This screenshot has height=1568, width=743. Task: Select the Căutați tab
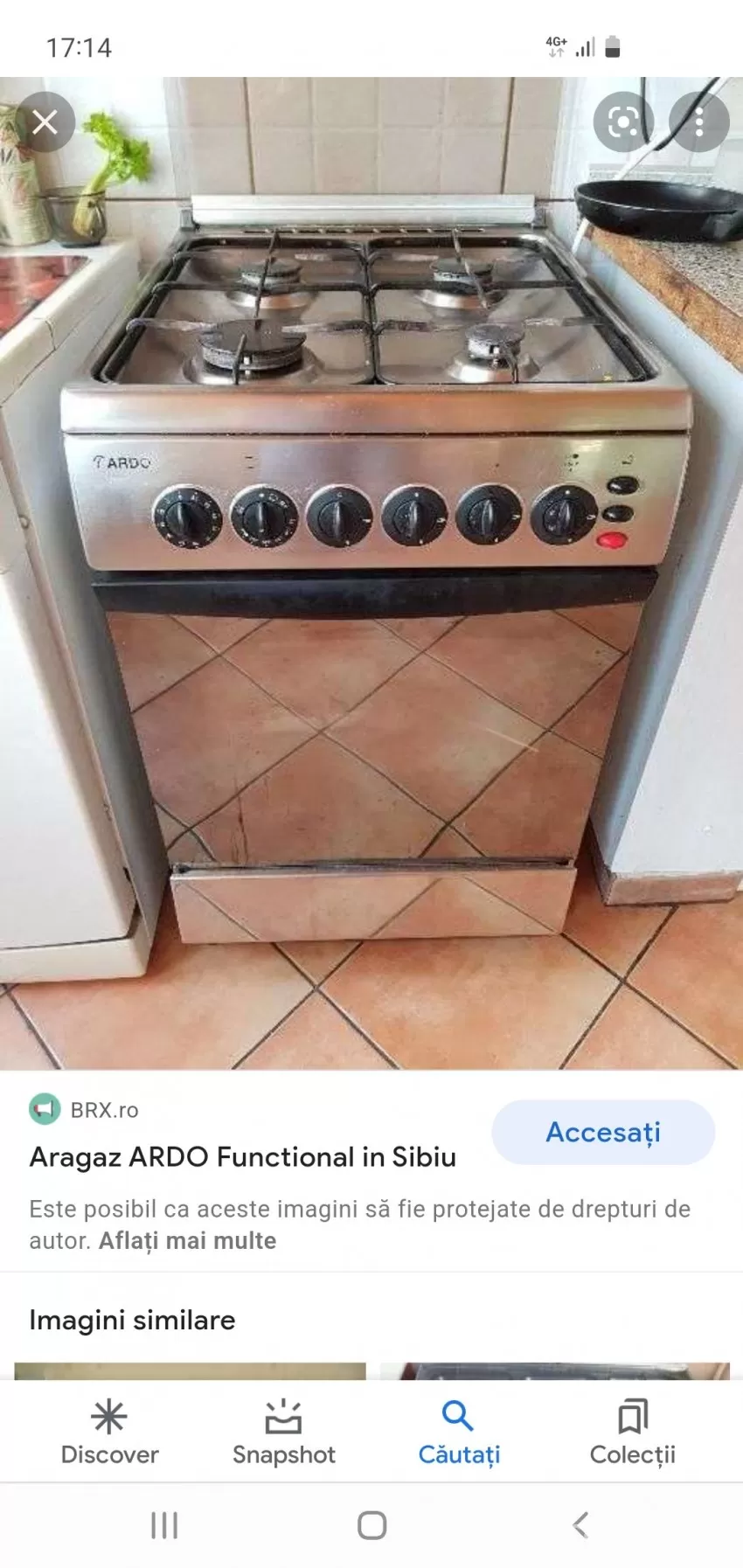click(459, 1432)
